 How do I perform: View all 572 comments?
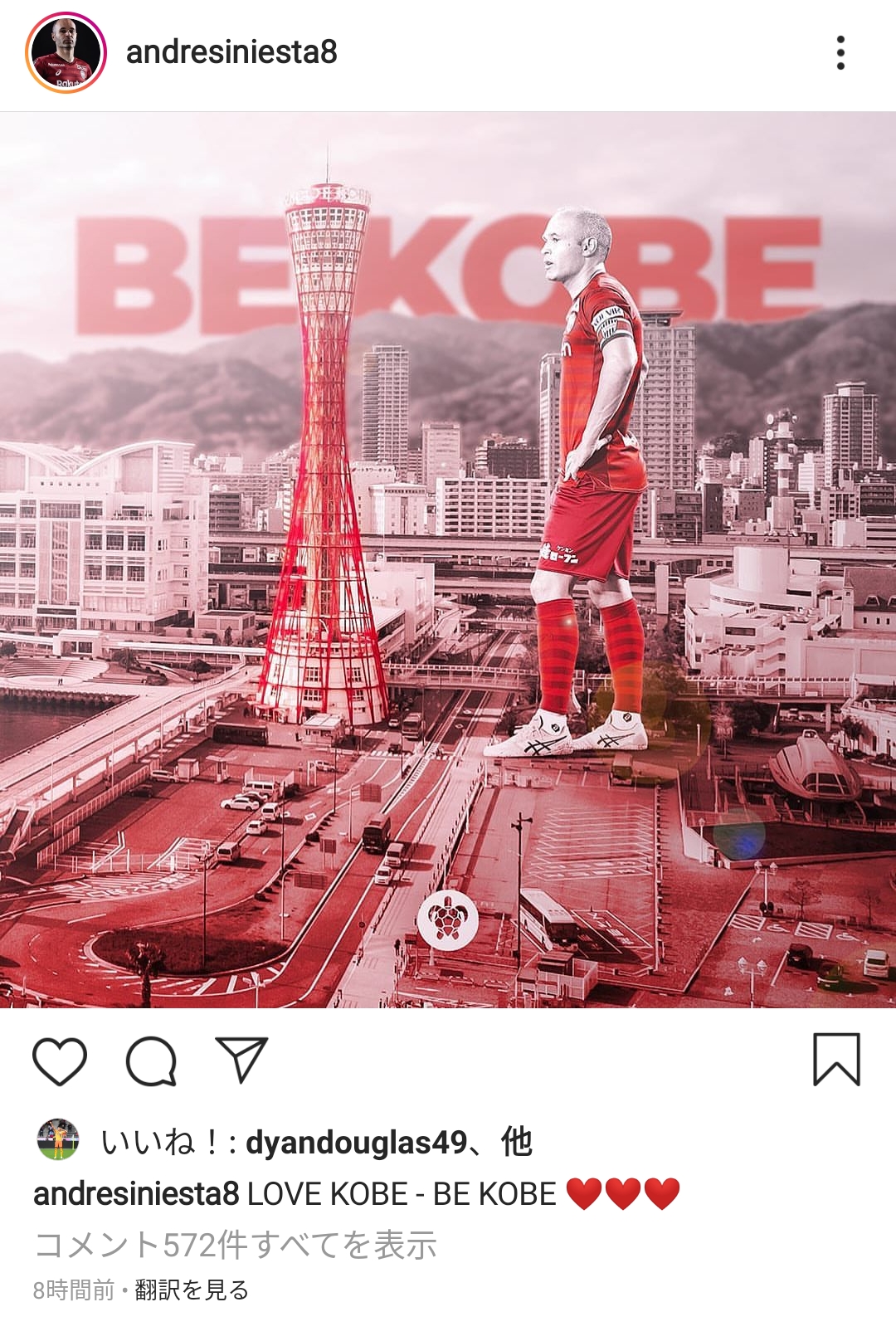(x=236, y=1245)
